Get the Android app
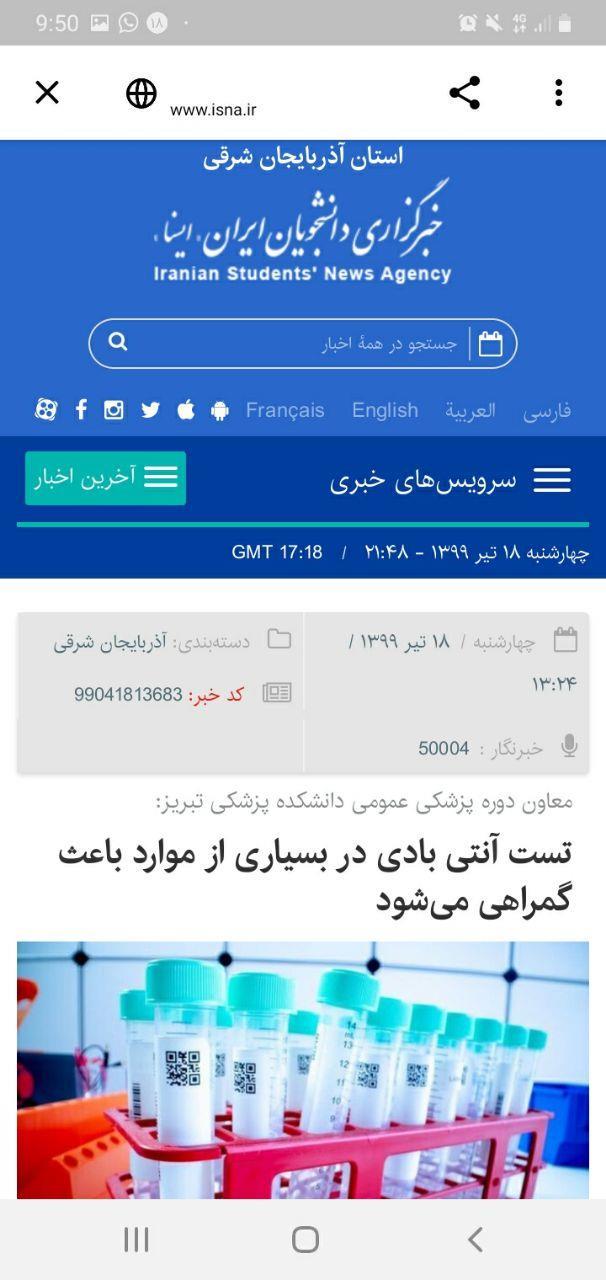Screen dimensions: 606x1280 (219, 410)
